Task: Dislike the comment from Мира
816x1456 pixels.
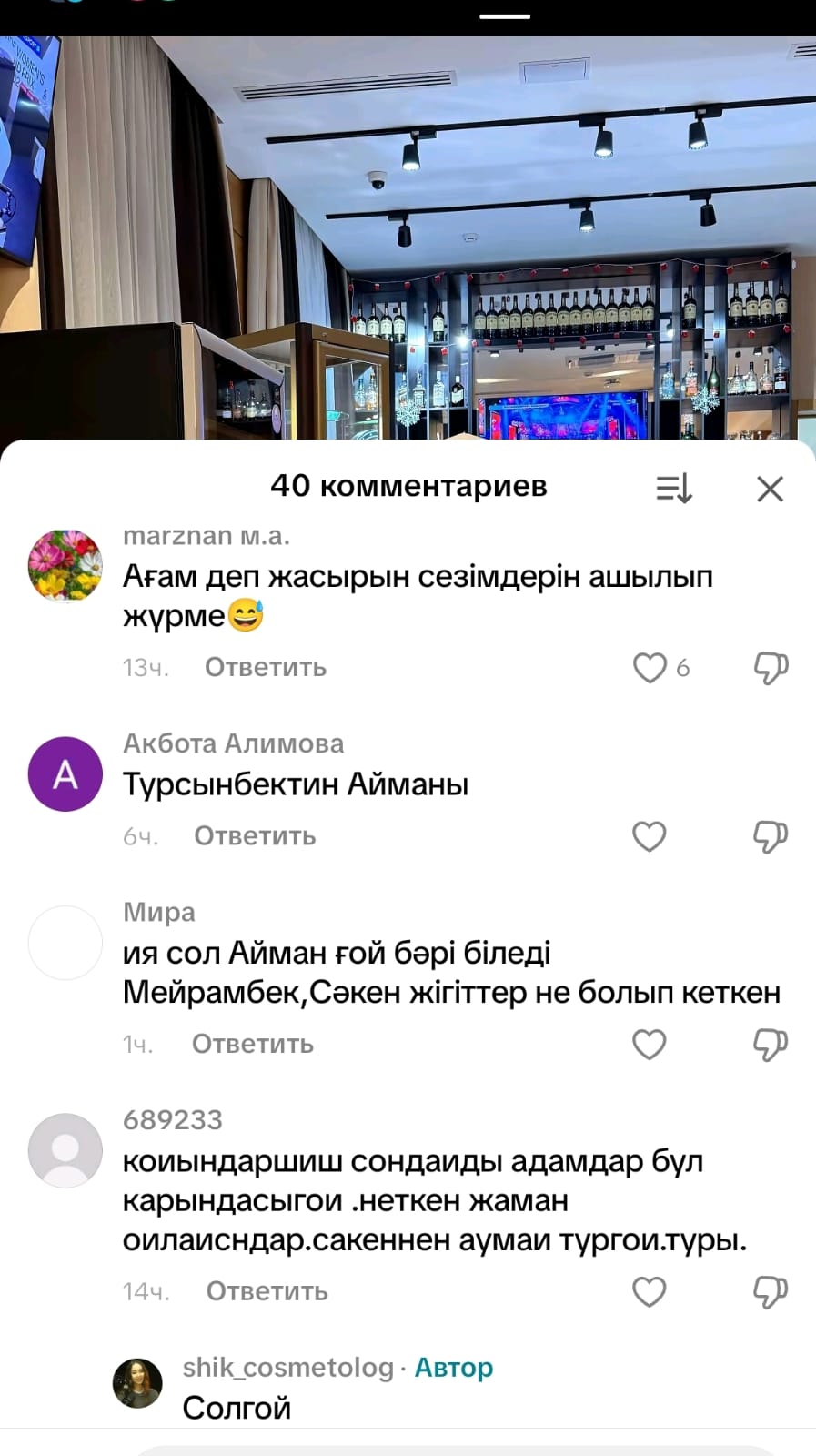Action: [x=770, y=1044]
